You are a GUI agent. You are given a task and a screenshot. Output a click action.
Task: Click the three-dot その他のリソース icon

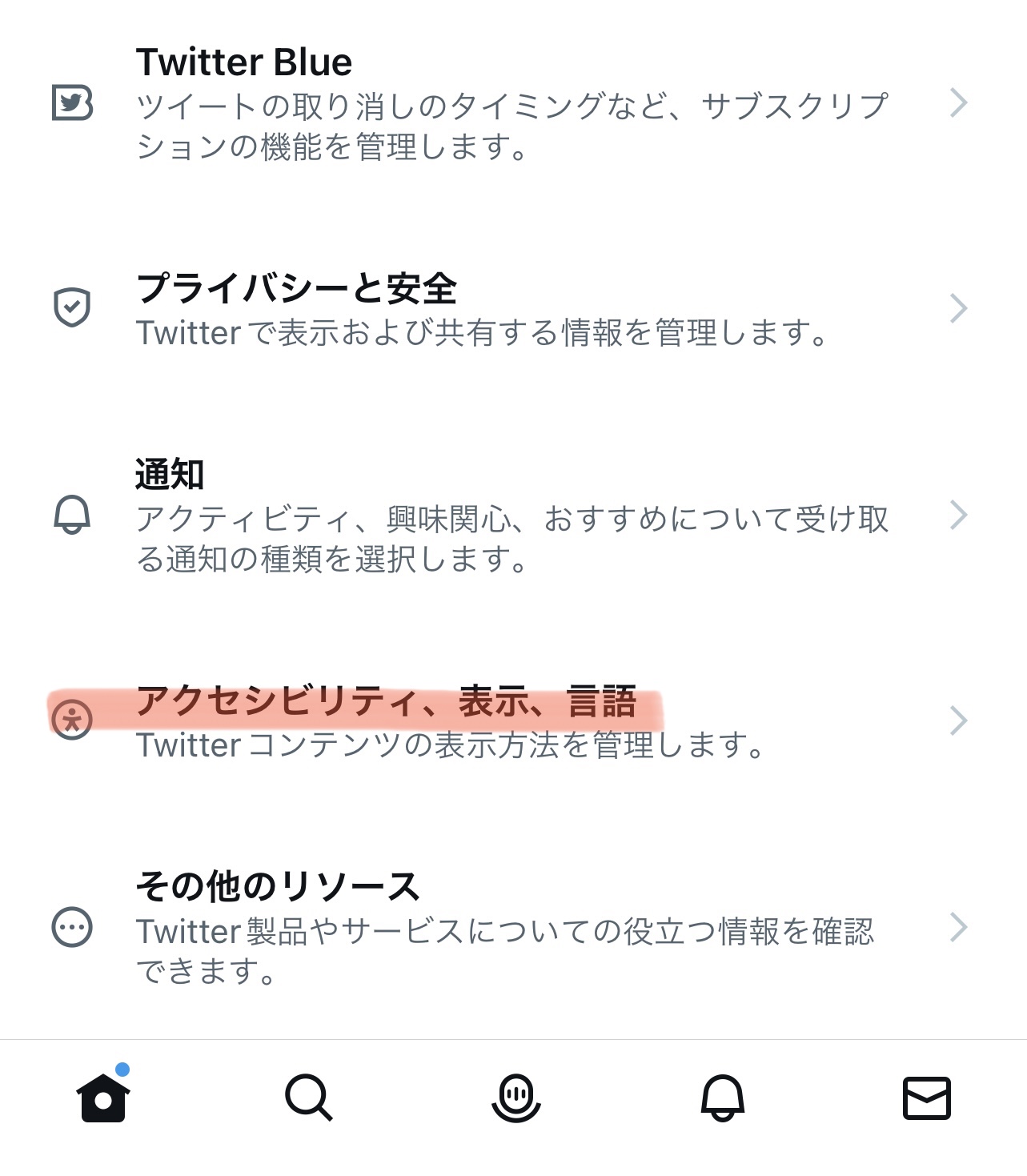(x=73, y=929)
